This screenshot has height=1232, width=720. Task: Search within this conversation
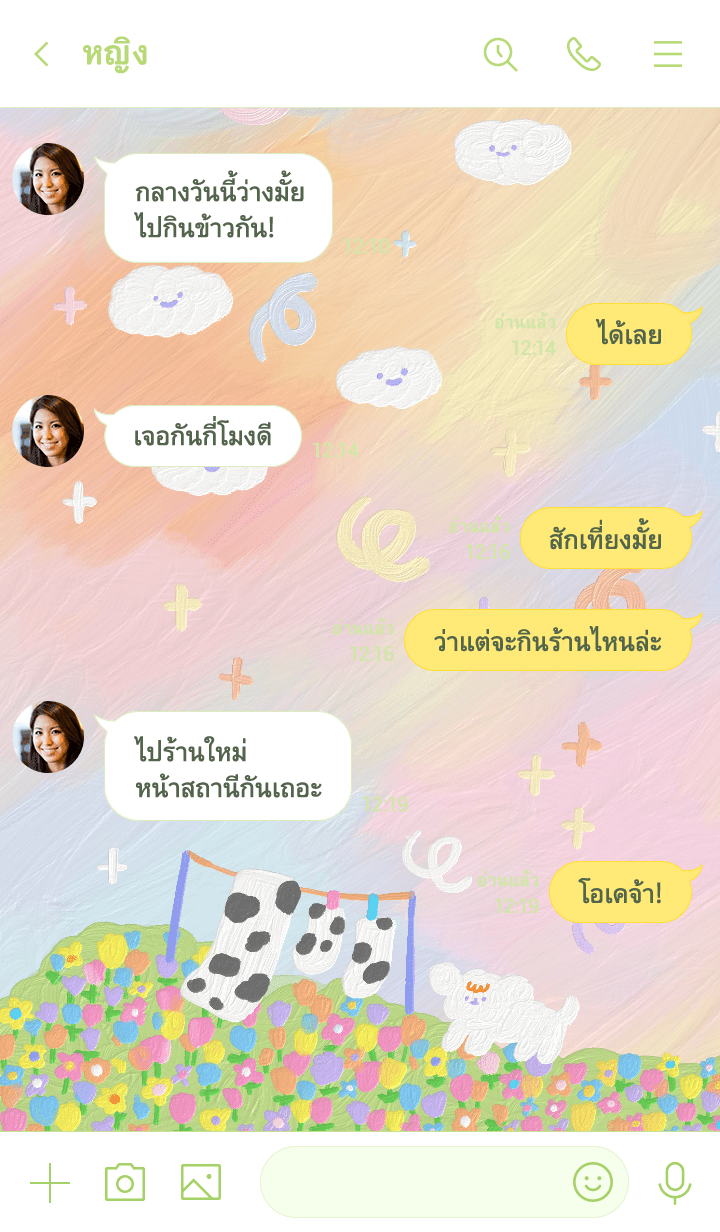click(500, 54)
